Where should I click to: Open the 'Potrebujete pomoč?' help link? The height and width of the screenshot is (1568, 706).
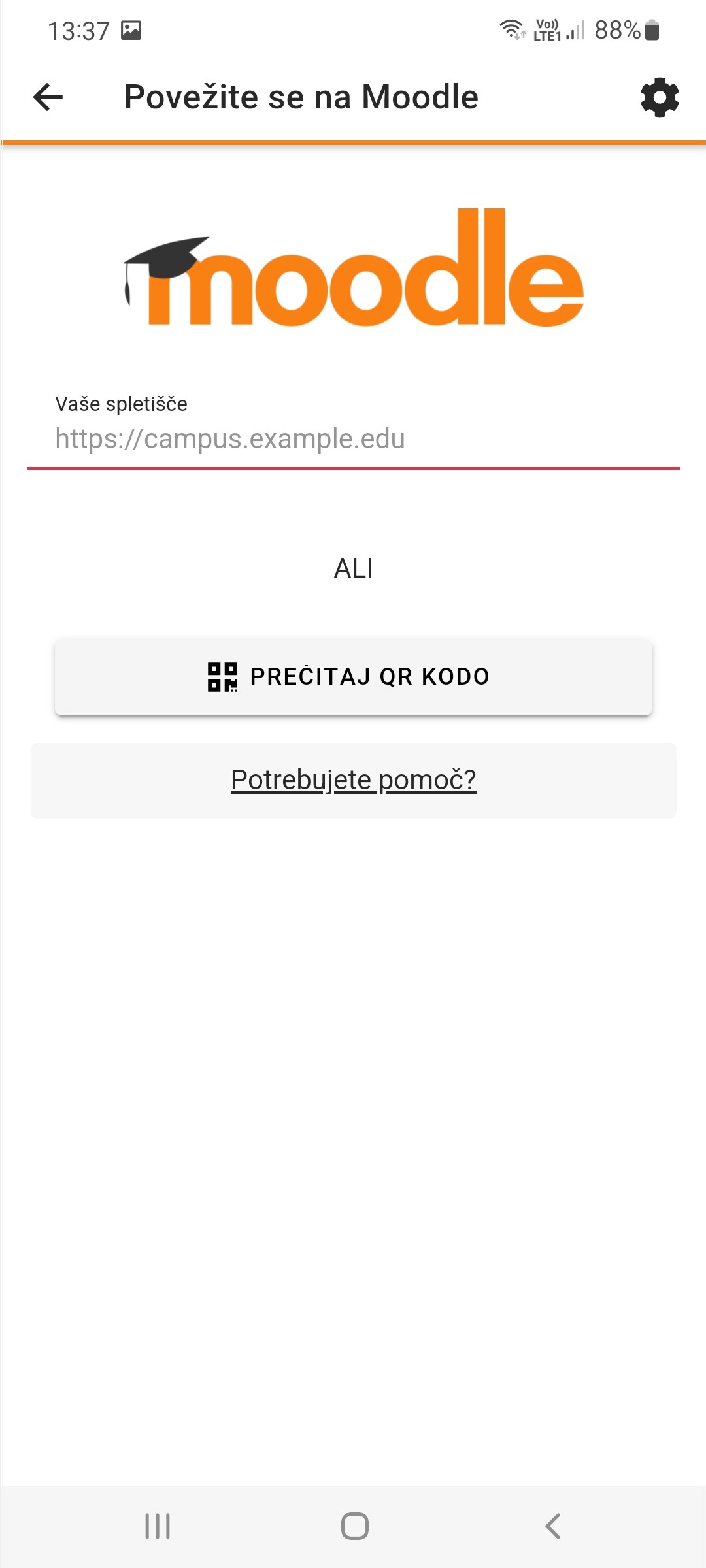click(x=353, y=780)
